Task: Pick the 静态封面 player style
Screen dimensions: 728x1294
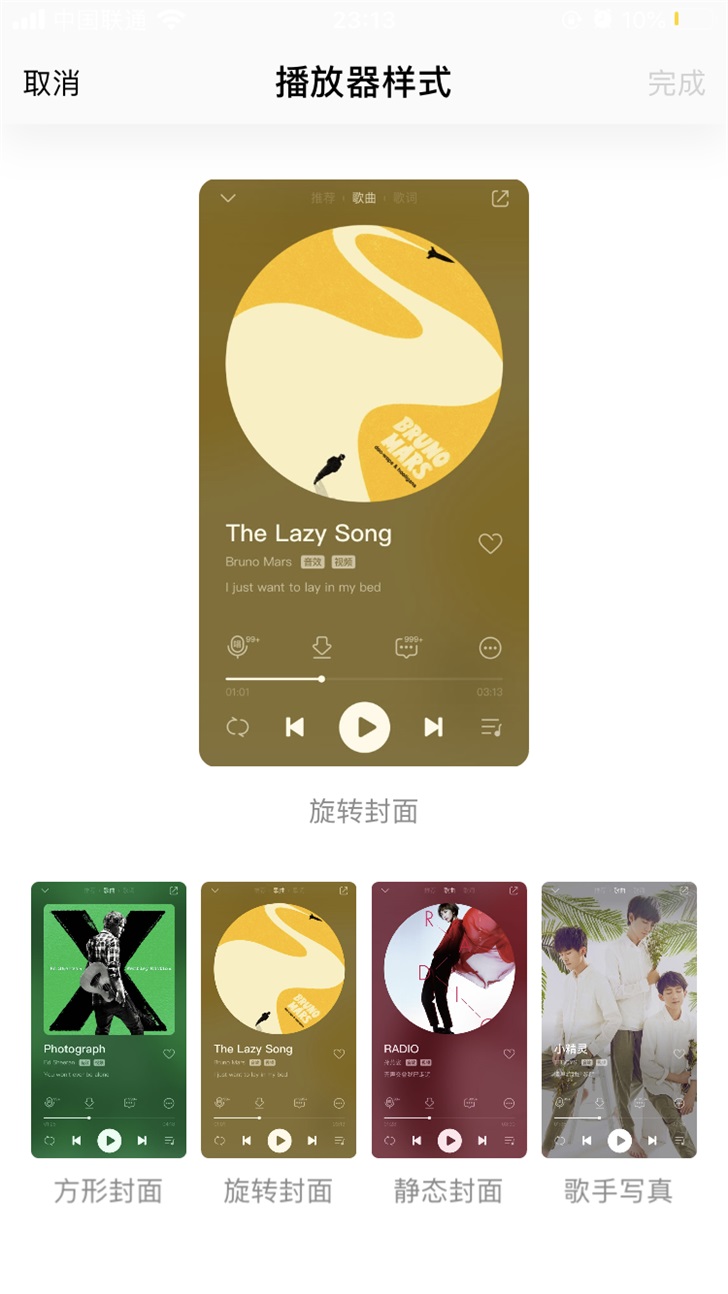Action: (x=449, y=1020)
